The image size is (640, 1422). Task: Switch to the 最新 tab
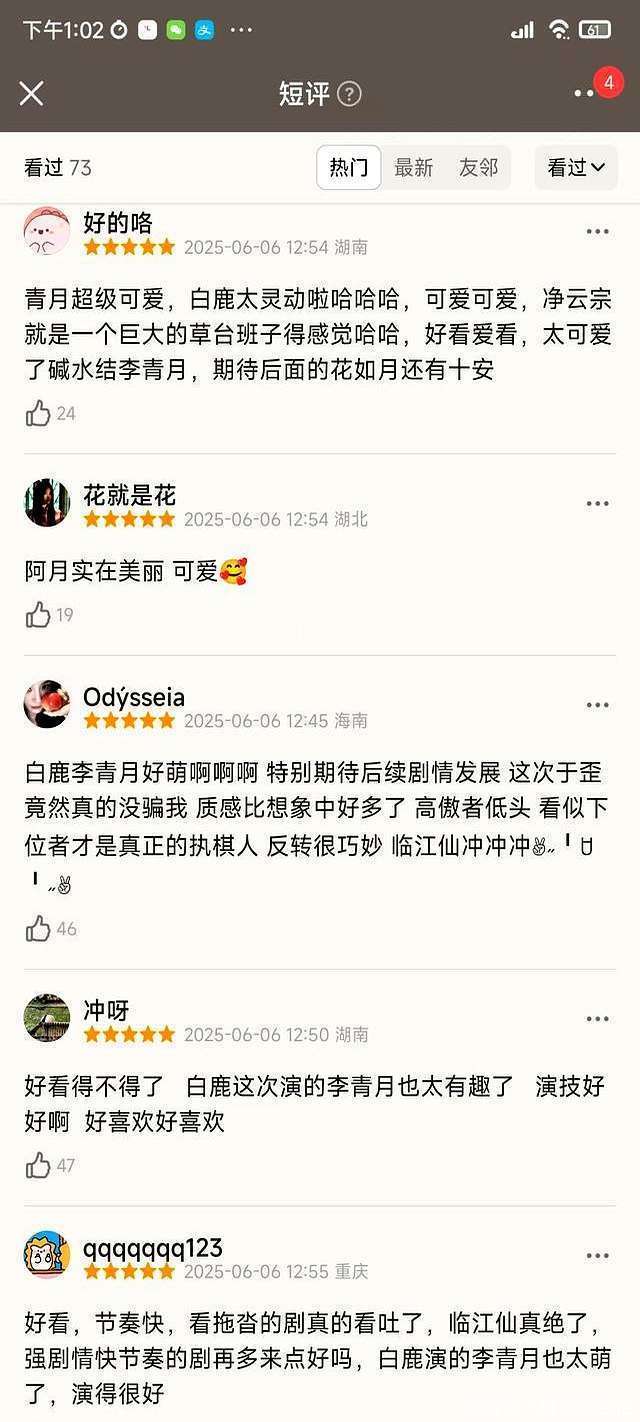pos(413,168)
